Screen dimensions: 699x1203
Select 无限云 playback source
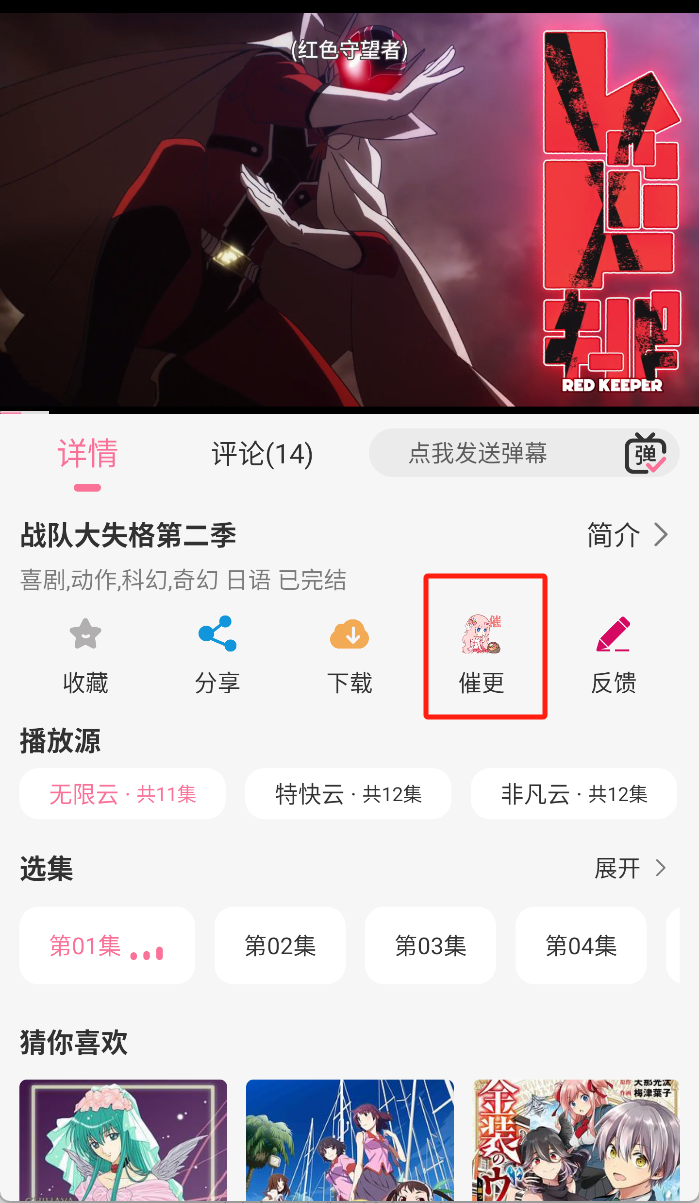pyautogui.click(x=122, y=795)
